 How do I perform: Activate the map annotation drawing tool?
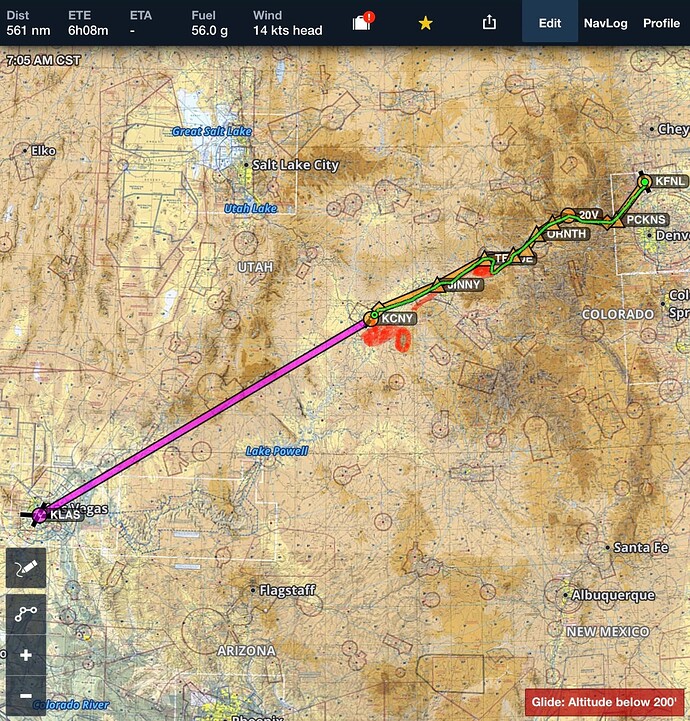[x=26, y=568]
